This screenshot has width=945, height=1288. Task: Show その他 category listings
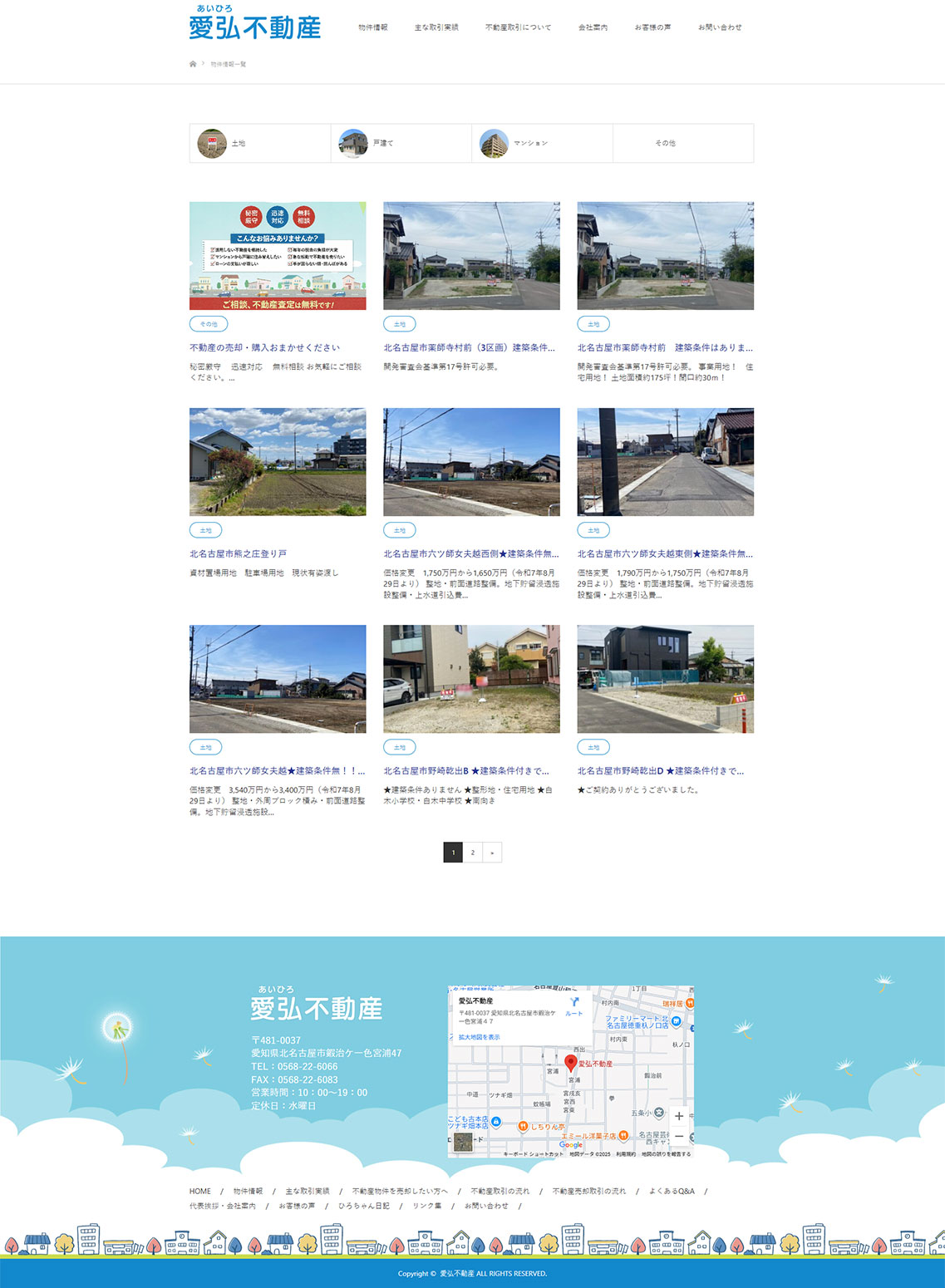pyautogui.click(x=682, y=143)
